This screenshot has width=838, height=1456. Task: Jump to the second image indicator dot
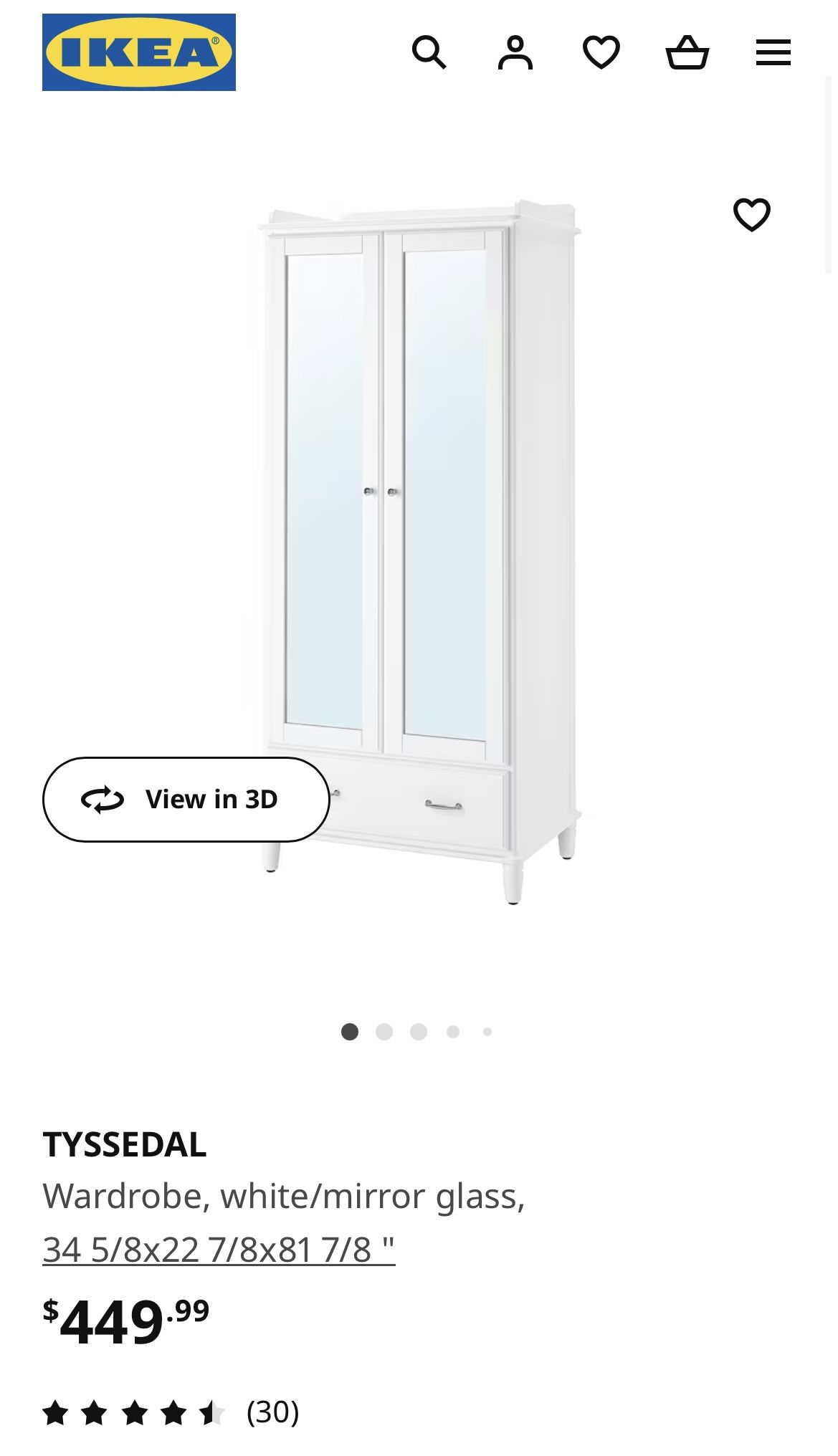384,1032
